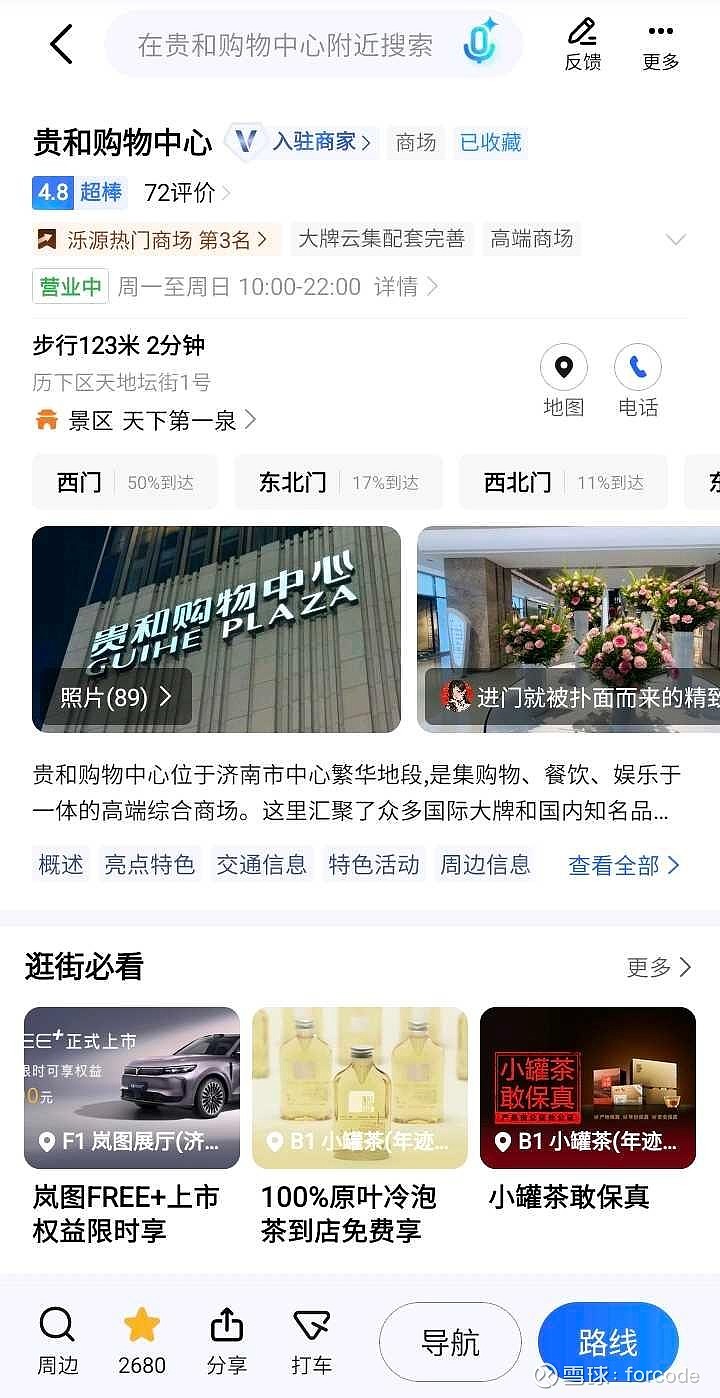720x1398 pixels.
Task: Open the 更多 overflow menu
Action: (x=660, y=45)
